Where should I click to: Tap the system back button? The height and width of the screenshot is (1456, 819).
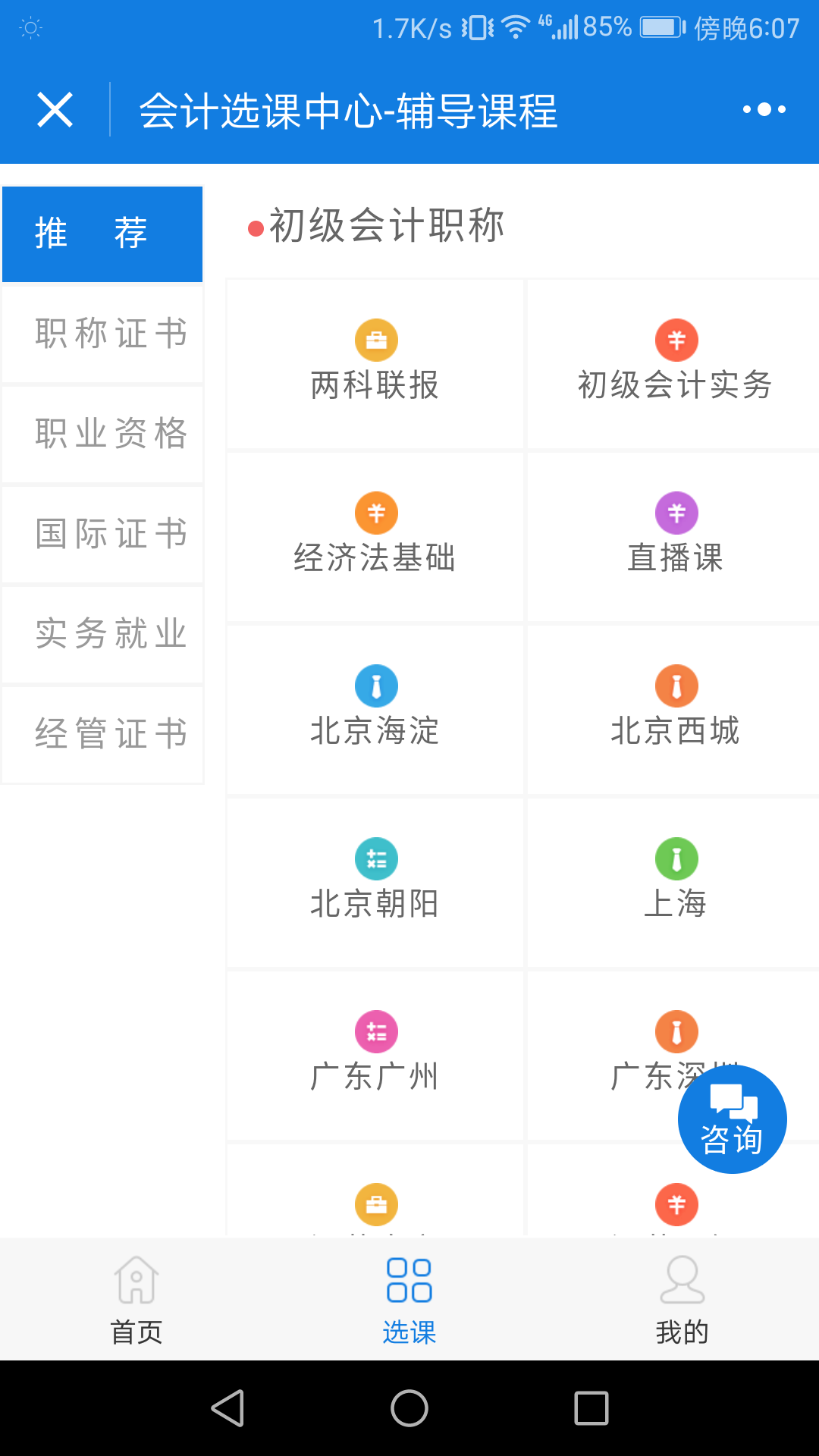click(227, 1408)
